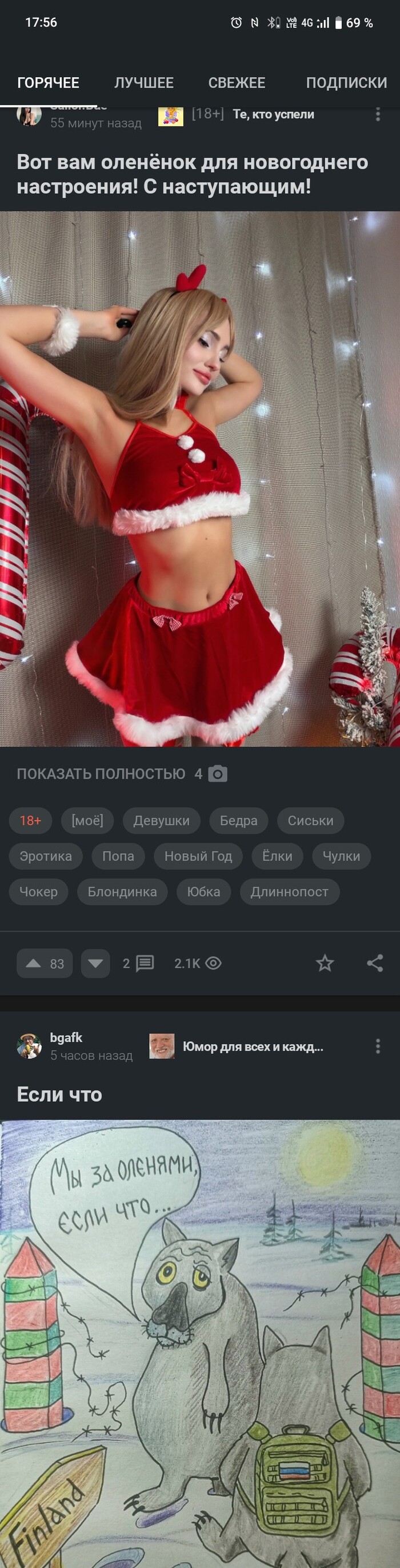Share the оленёнок post
Screen dimensions: 400x1568
pyautogui.click(x=374, y=963)
